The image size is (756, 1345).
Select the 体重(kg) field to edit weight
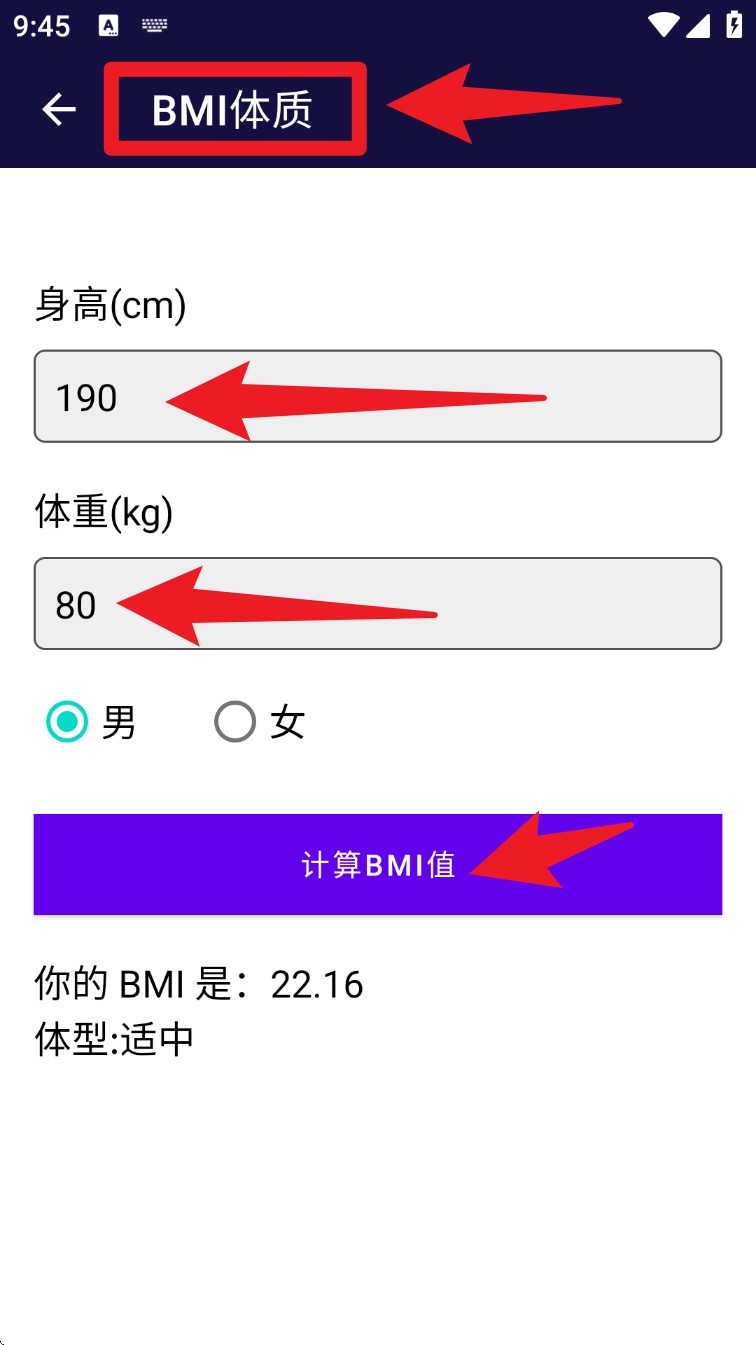point(377,603)
